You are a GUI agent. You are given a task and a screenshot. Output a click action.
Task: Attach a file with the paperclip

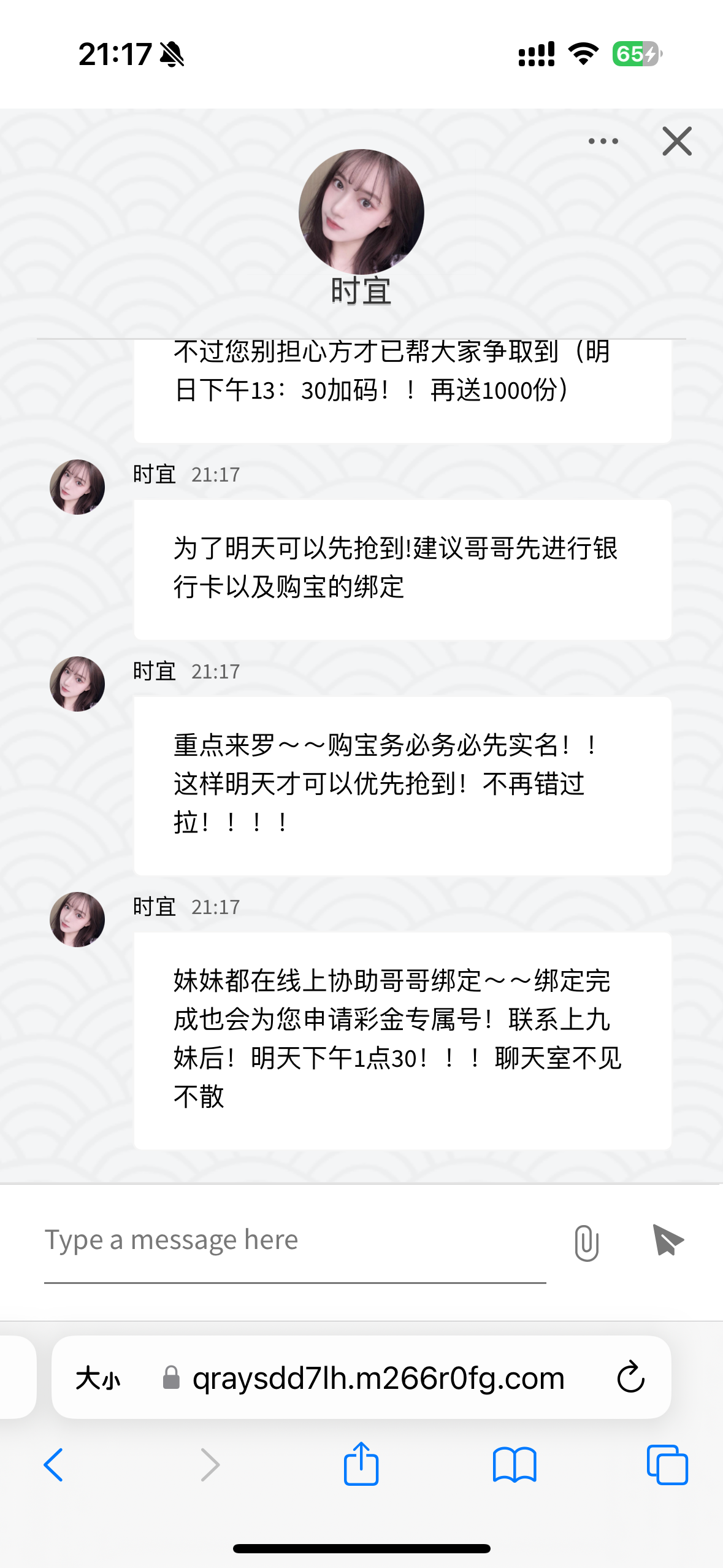point(586,1243)
